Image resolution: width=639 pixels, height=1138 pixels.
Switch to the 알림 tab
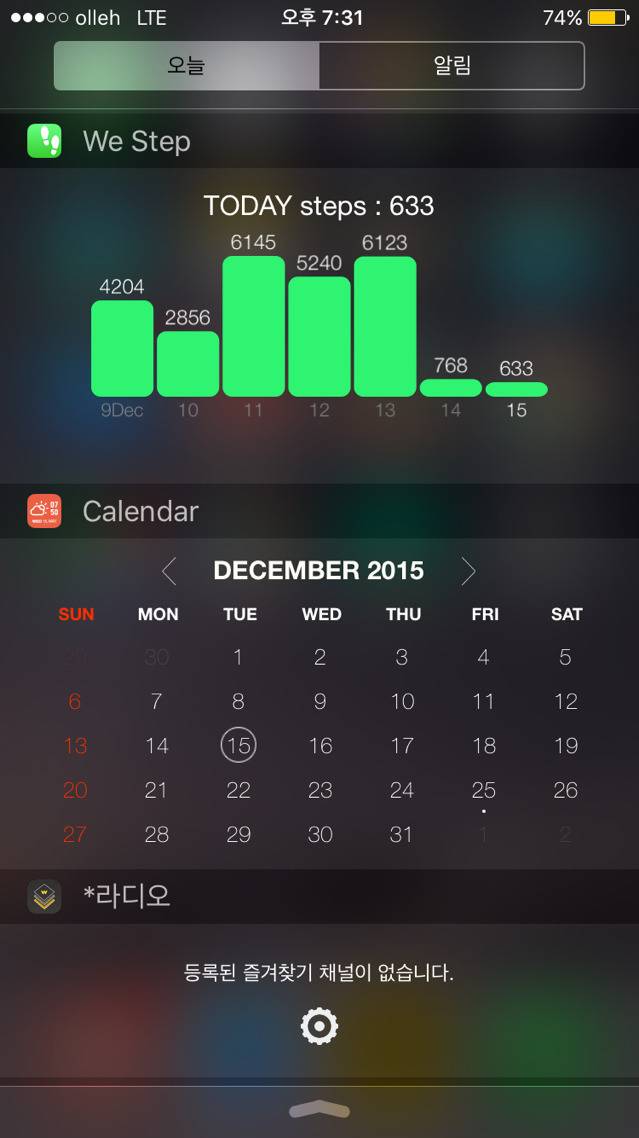451,66
